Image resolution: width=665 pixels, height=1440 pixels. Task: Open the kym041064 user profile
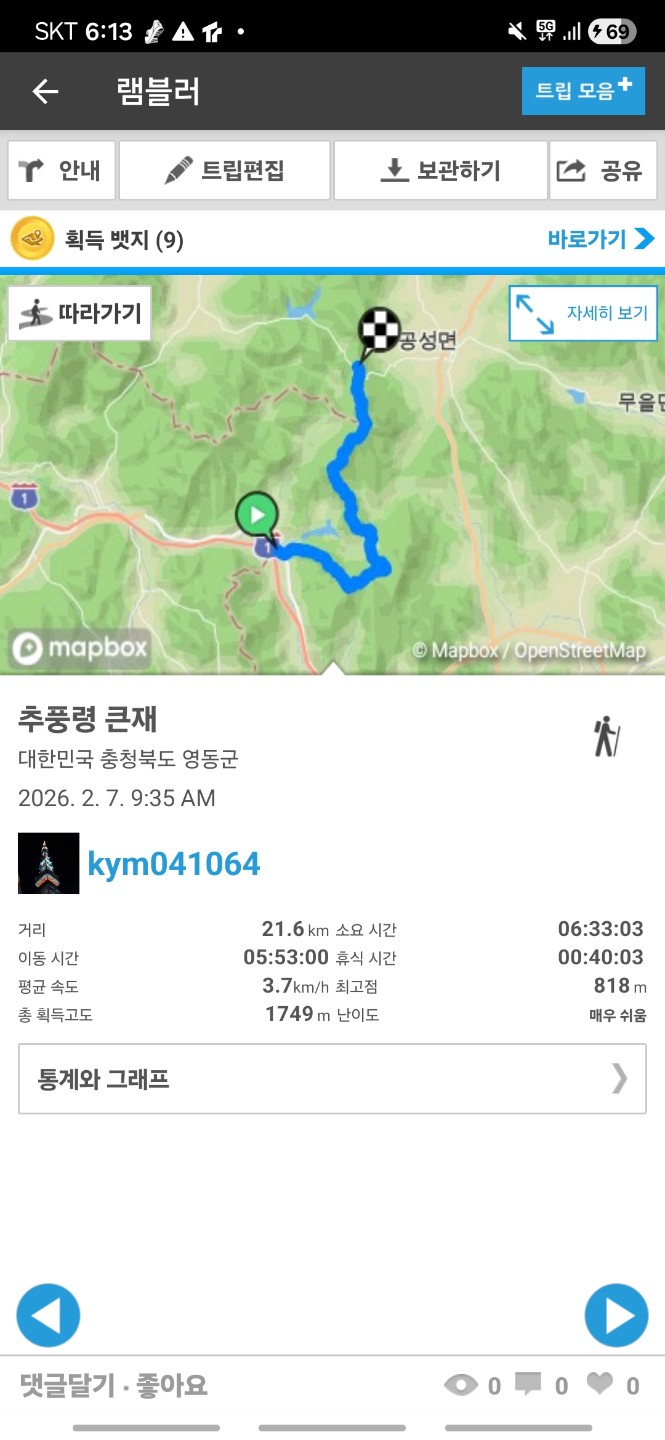point(173,863)
